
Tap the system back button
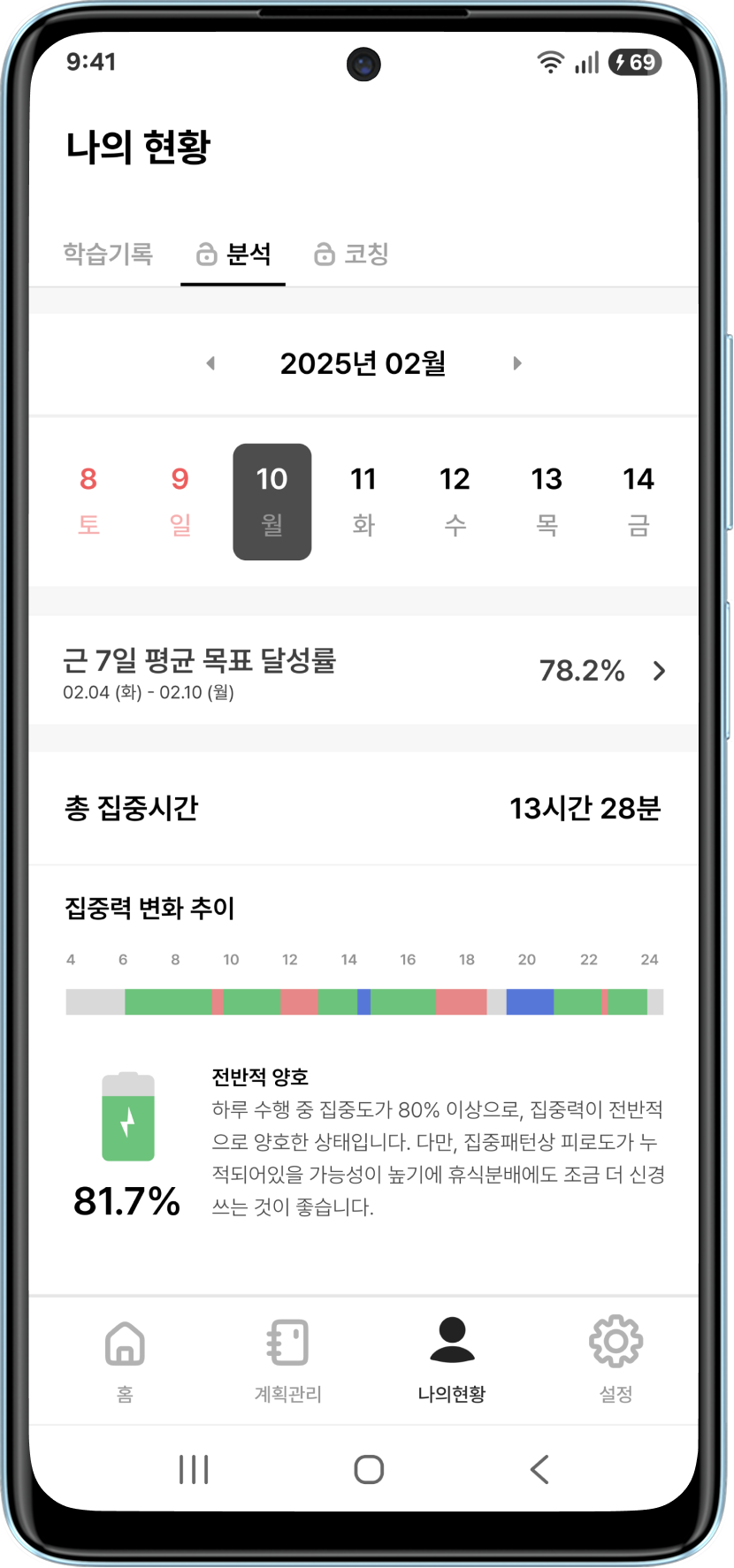539,1469
